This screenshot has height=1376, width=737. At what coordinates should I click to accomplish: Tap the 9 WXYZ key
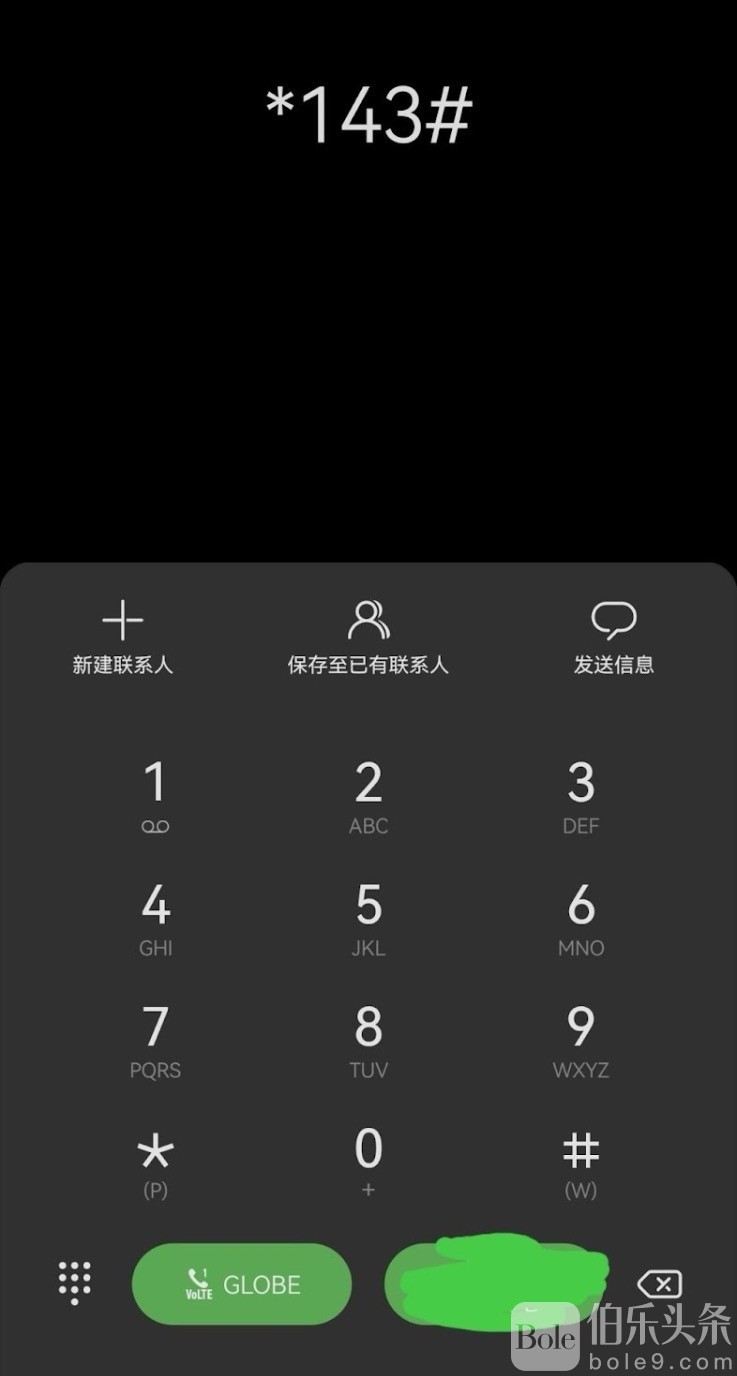tap(581, 1041)
